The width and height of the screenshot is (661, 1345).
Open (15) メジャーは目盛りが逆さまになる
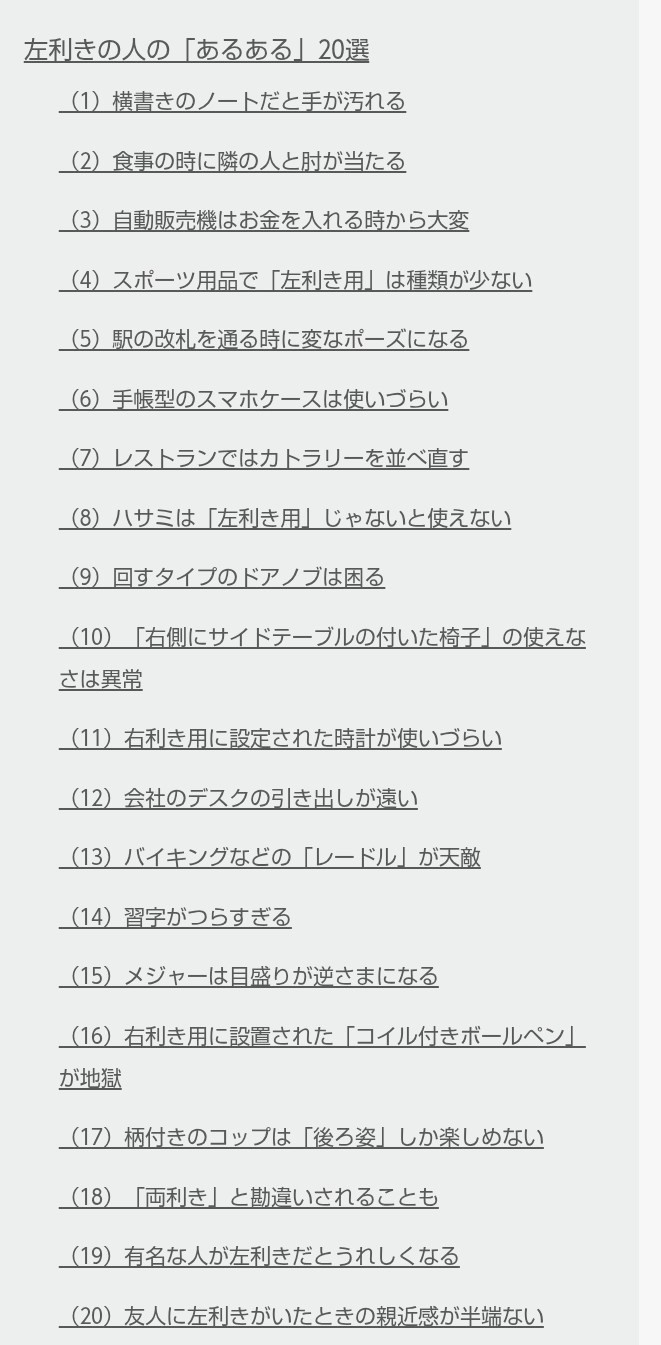(248, 976)
